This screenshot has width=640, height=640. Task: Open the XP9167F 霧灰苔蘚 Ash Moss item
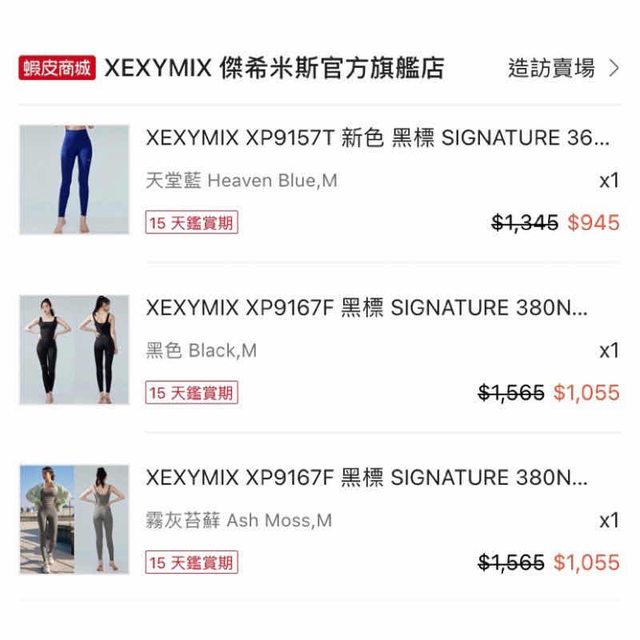[366, 478]
